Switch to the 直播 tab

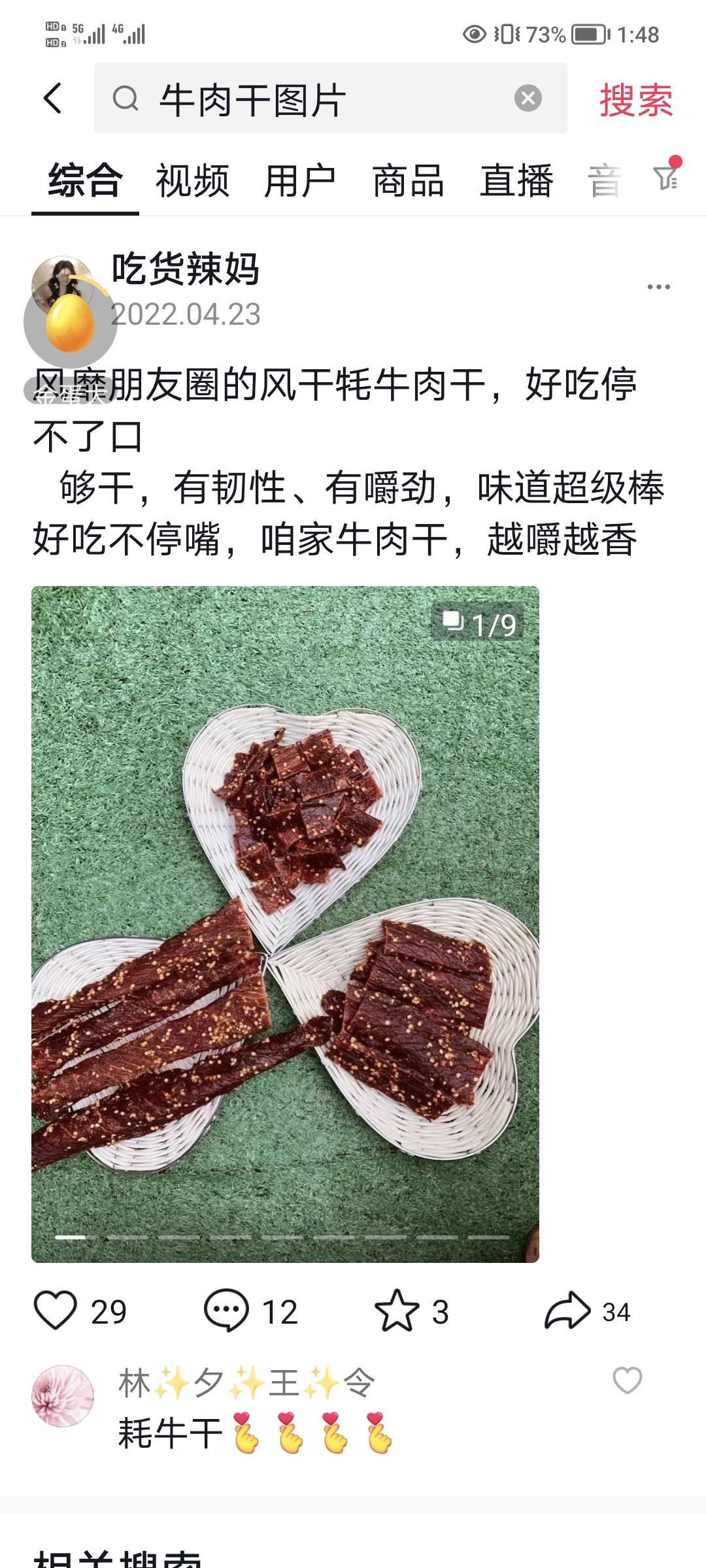point(516,180)
